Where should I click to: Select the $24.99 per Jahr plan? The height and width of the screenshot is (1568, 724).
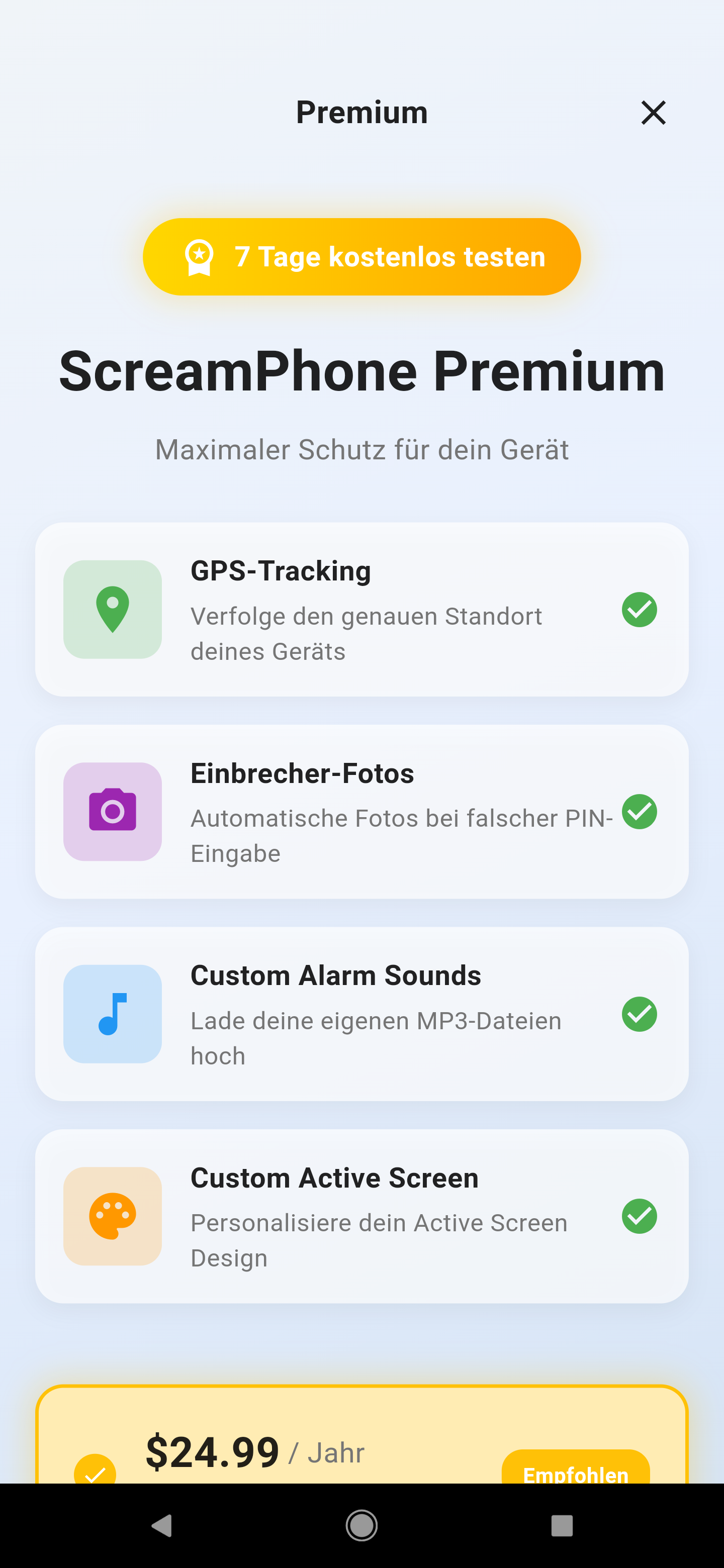pos(256,1452)
